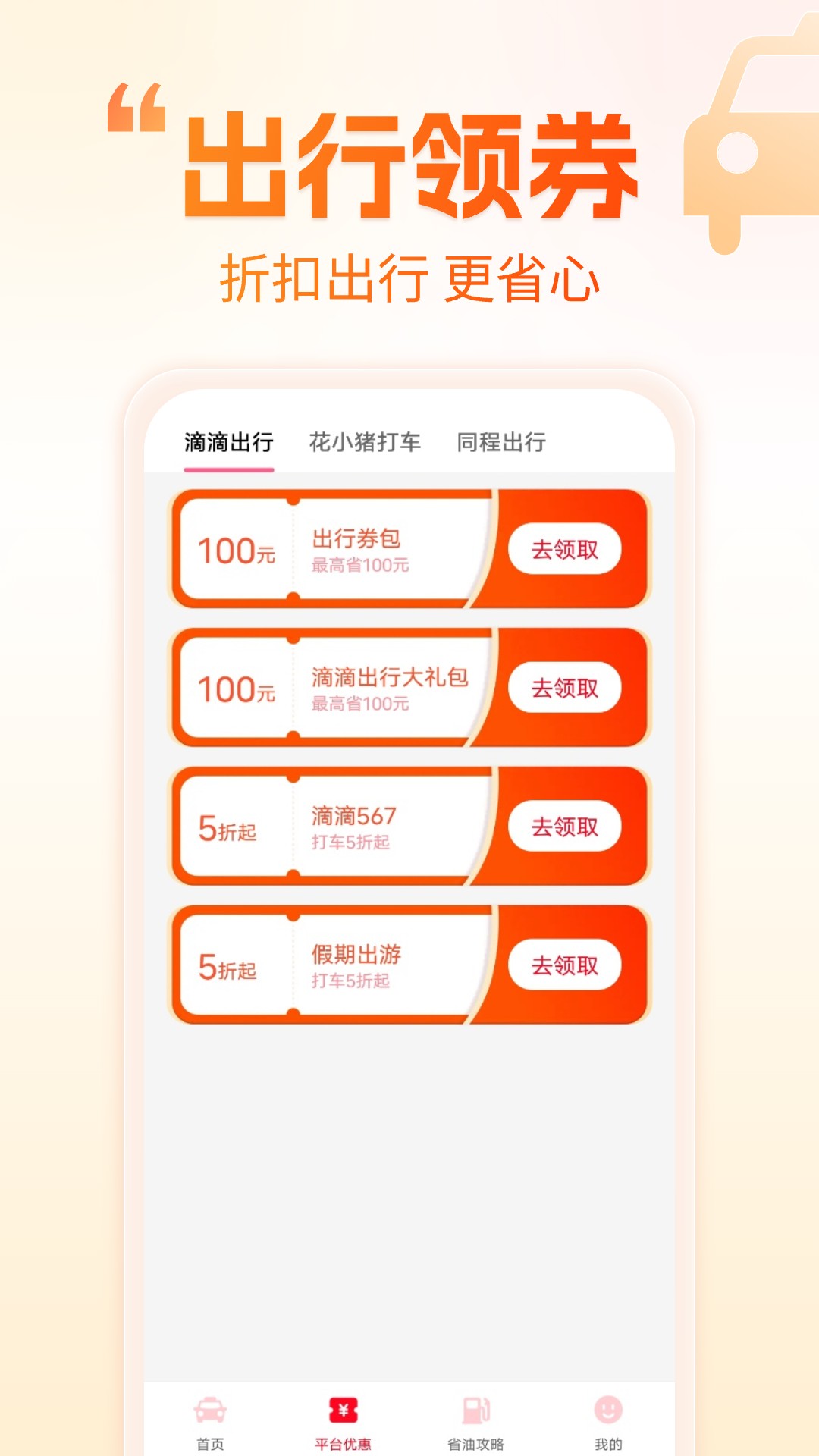
Task: Claim the 滴滴出行大礼包 via 去领取
Action: point(566,688)
